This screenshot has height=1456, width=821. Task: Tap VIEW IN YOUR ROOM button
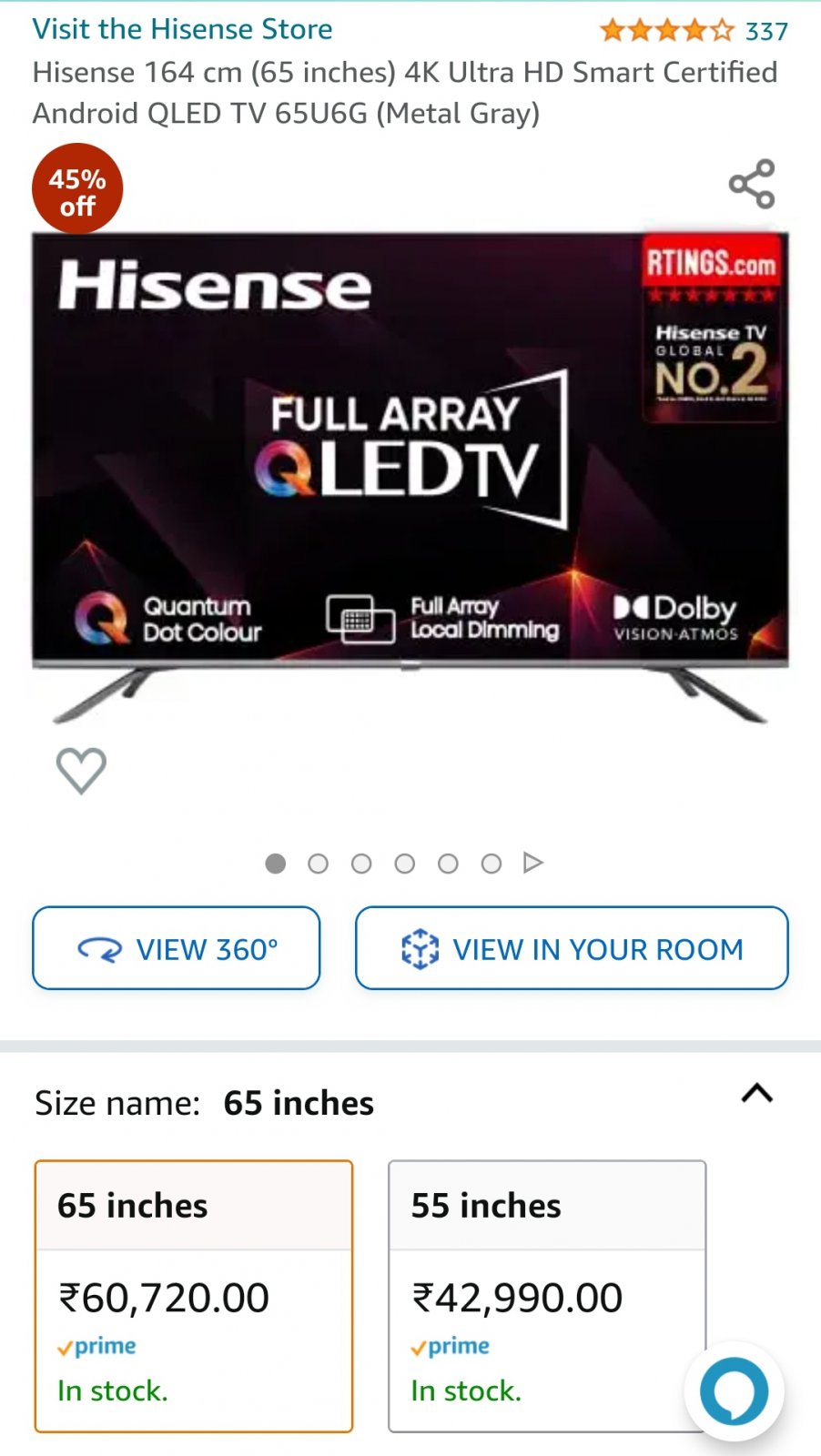coord(572,948)
